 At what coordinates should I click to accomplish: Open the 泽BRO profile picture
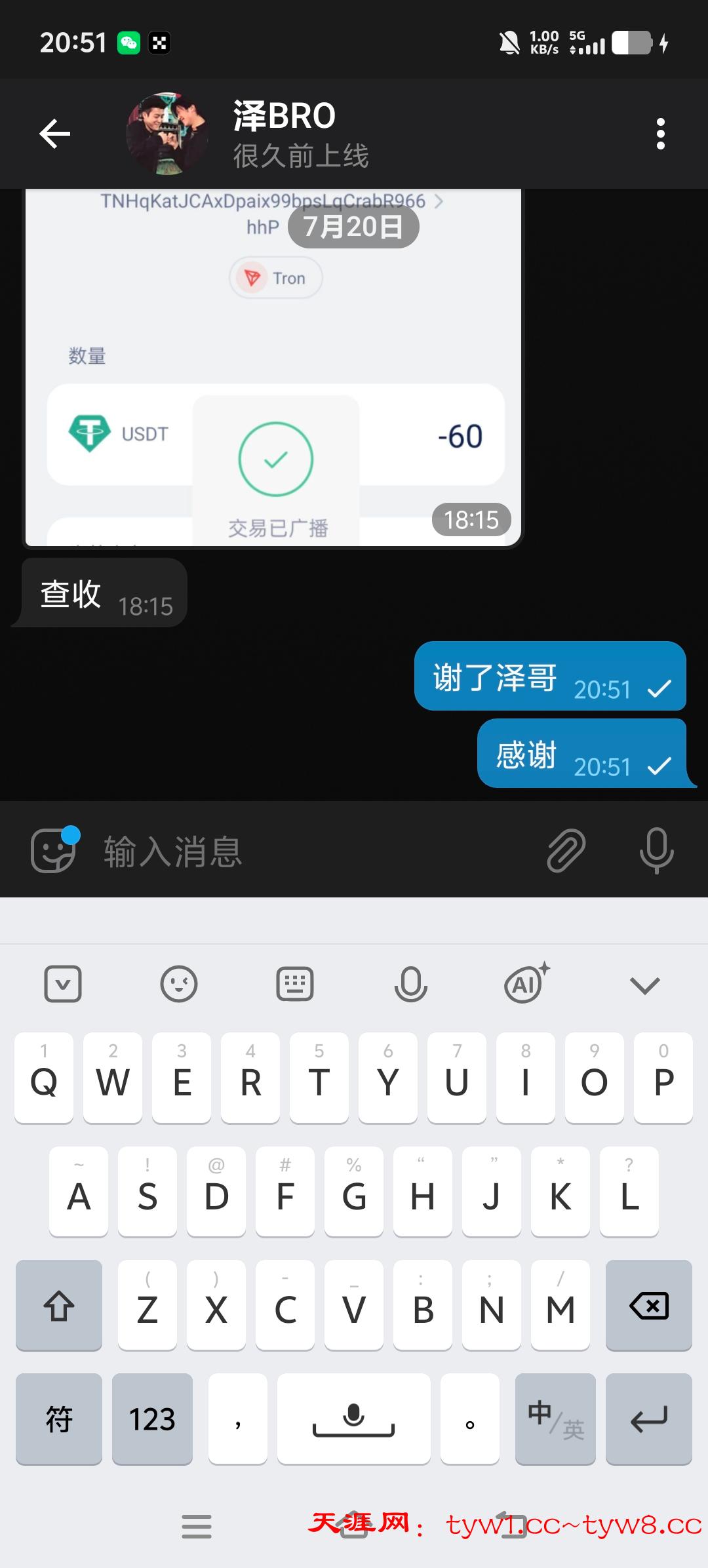pos(166,133)
